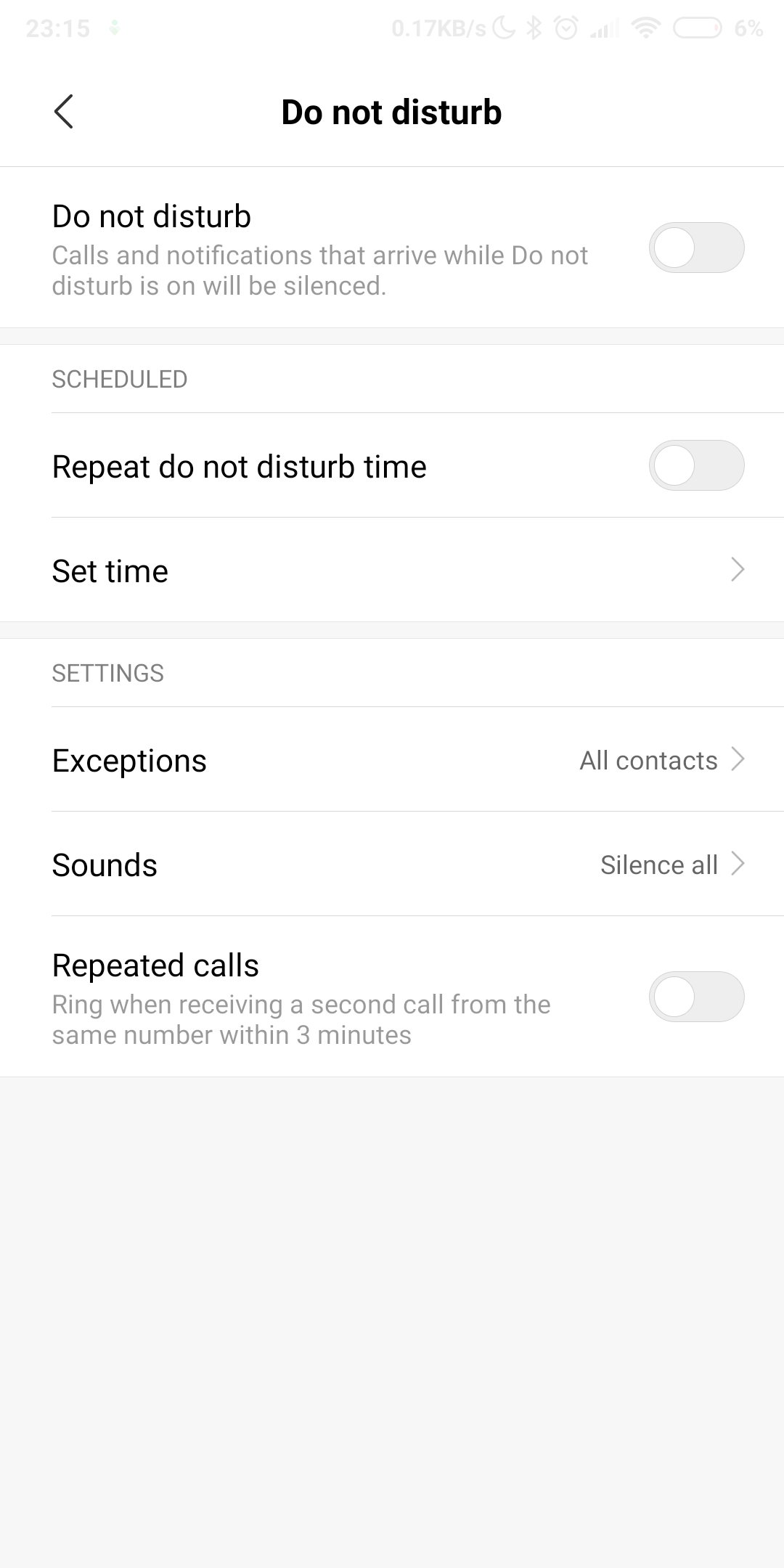Open Sounds set to Silence all
The height and width of the screenshot is (1568, 784).
click(392, 865)
